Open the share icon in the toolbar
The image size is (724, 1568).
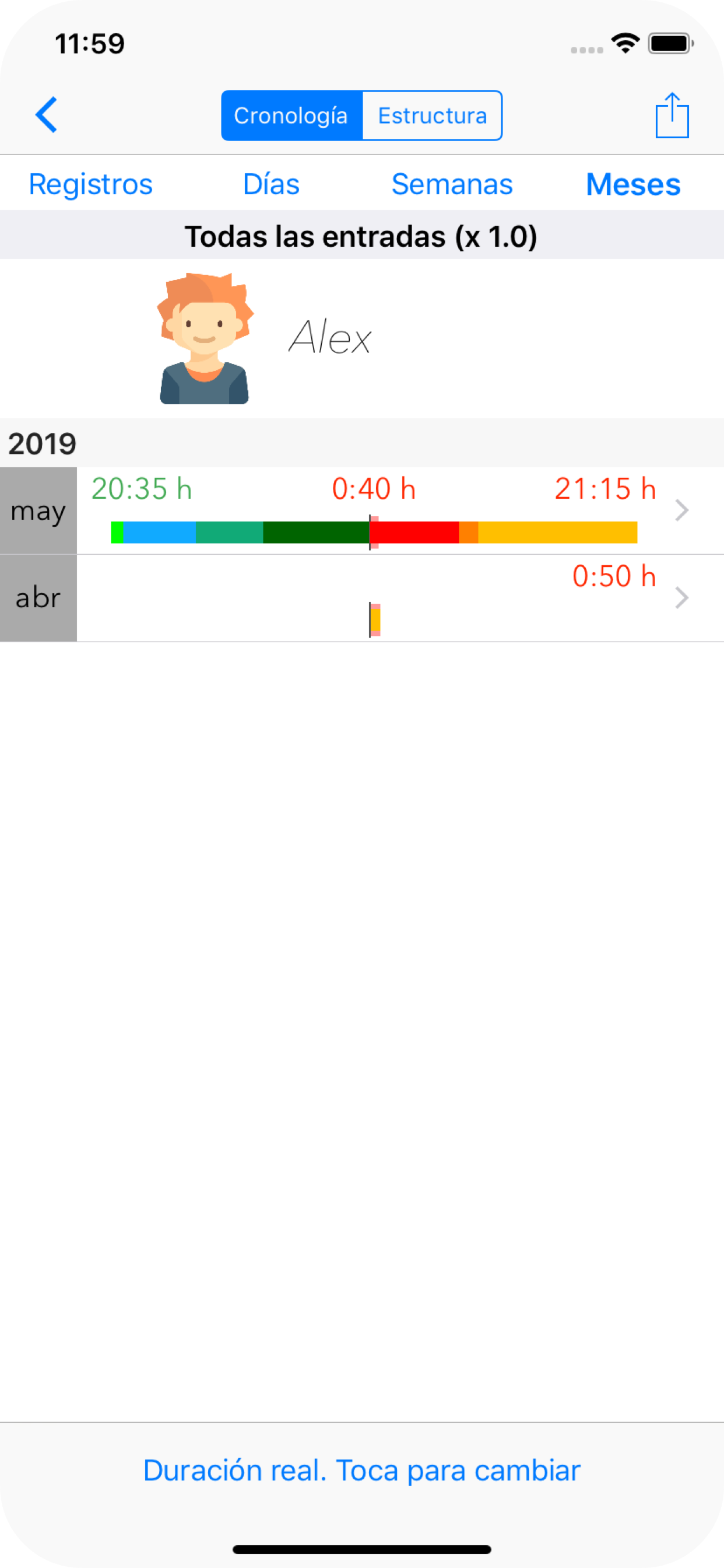(672, 115)
